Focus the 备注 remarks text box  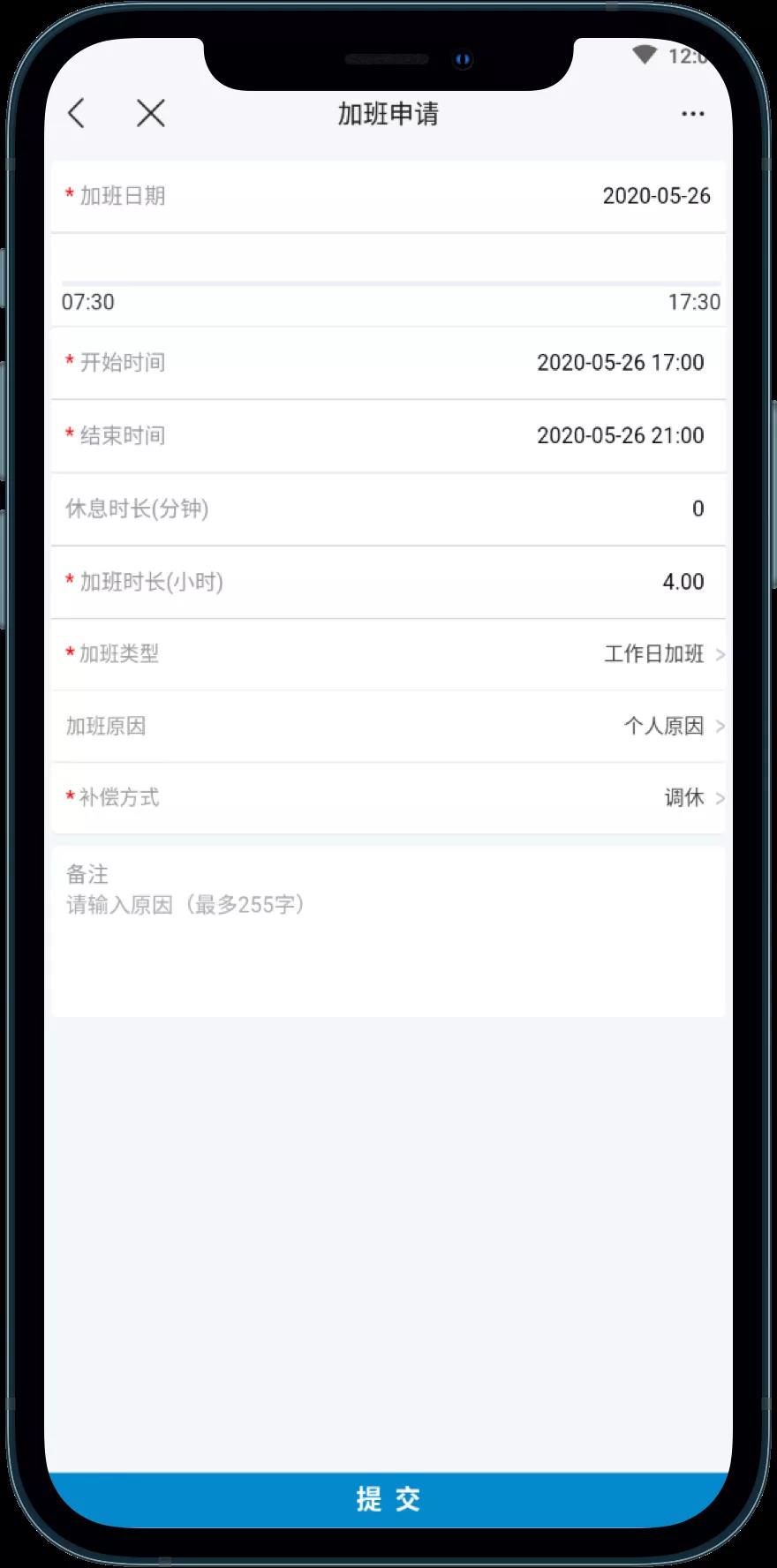click(388, 945)
